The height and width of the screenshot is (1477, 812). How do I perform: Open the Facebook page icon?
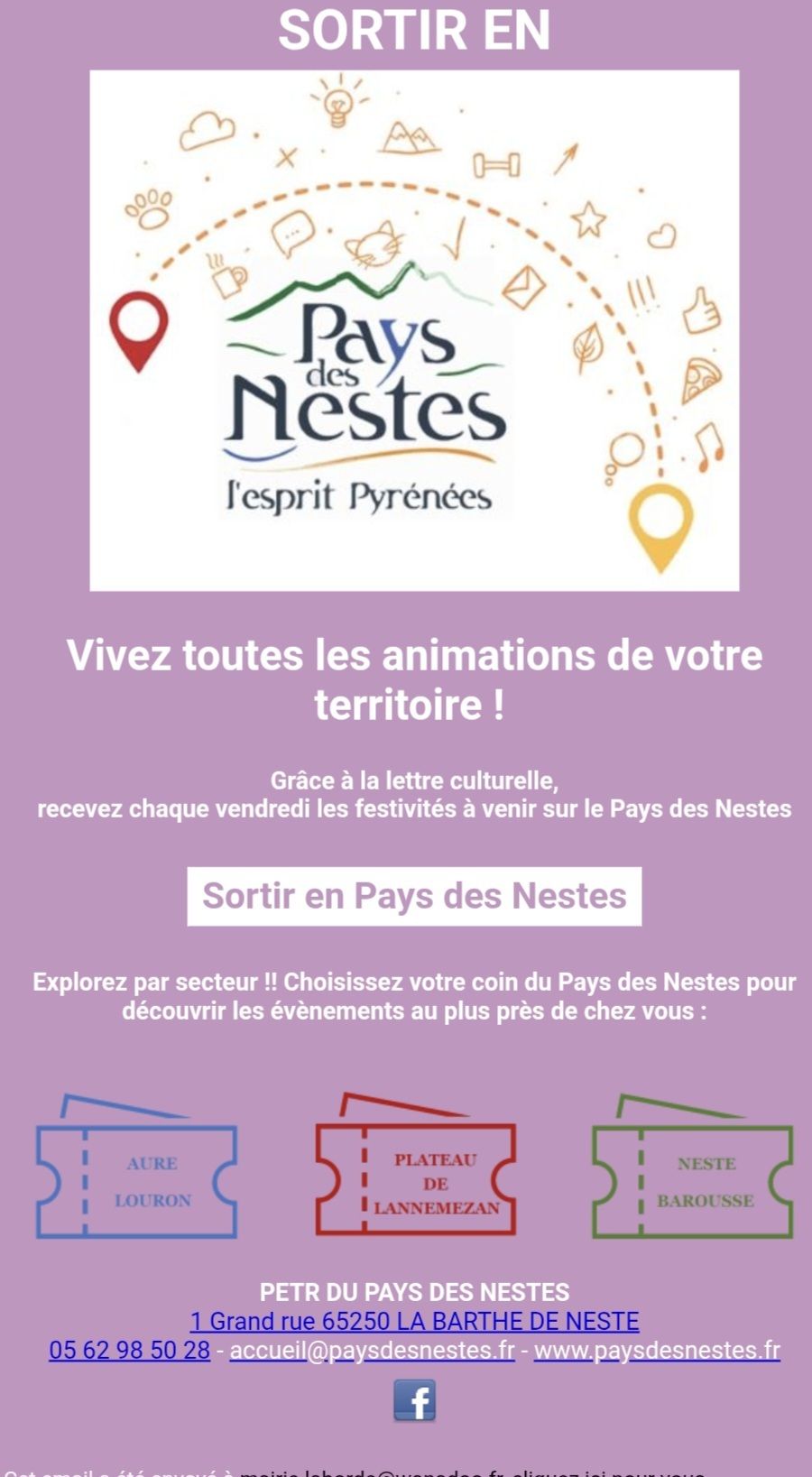(x=415, y=1400)
